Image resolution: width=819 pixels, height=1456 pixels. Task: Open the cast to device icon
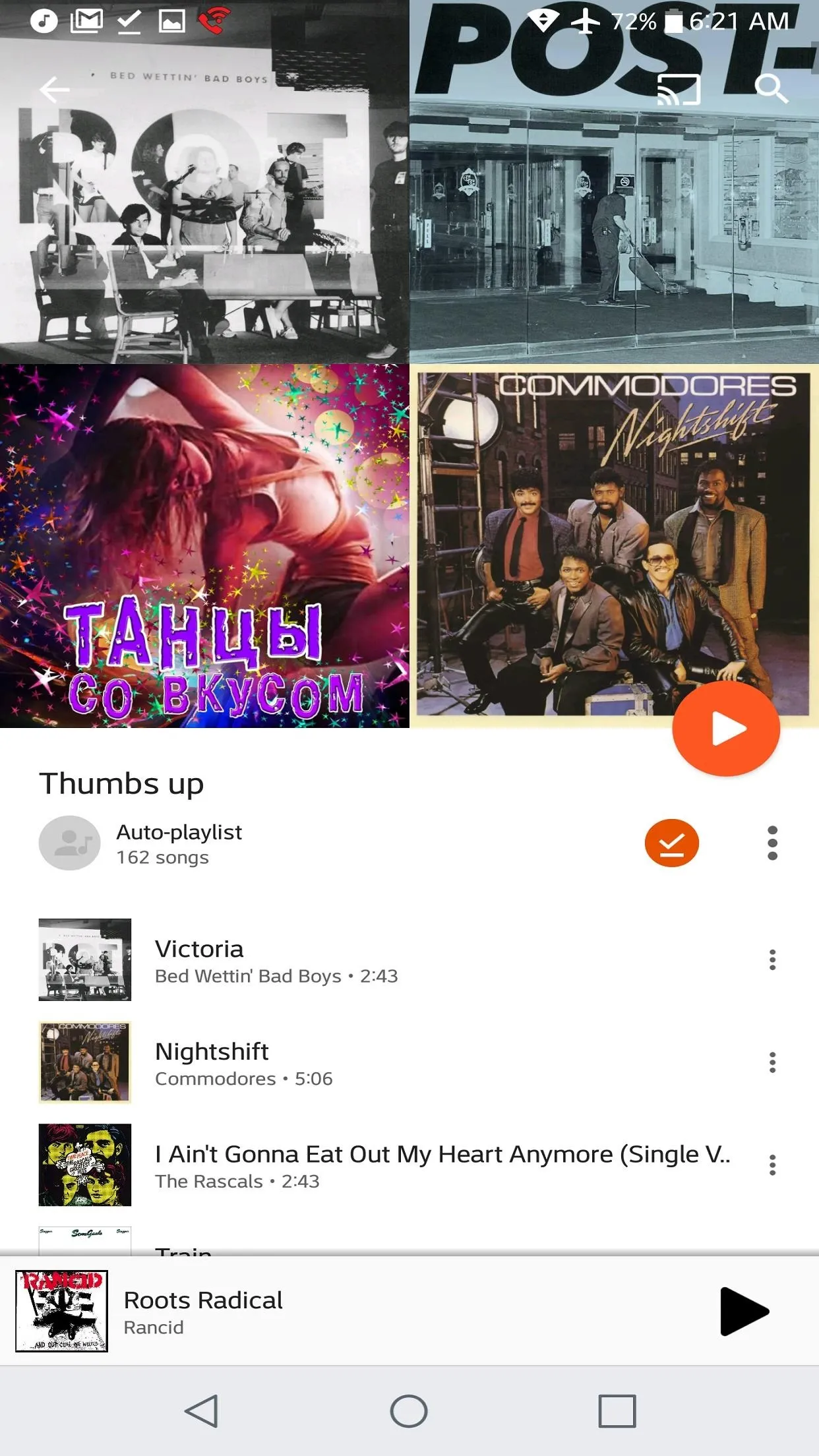point(679,90)
